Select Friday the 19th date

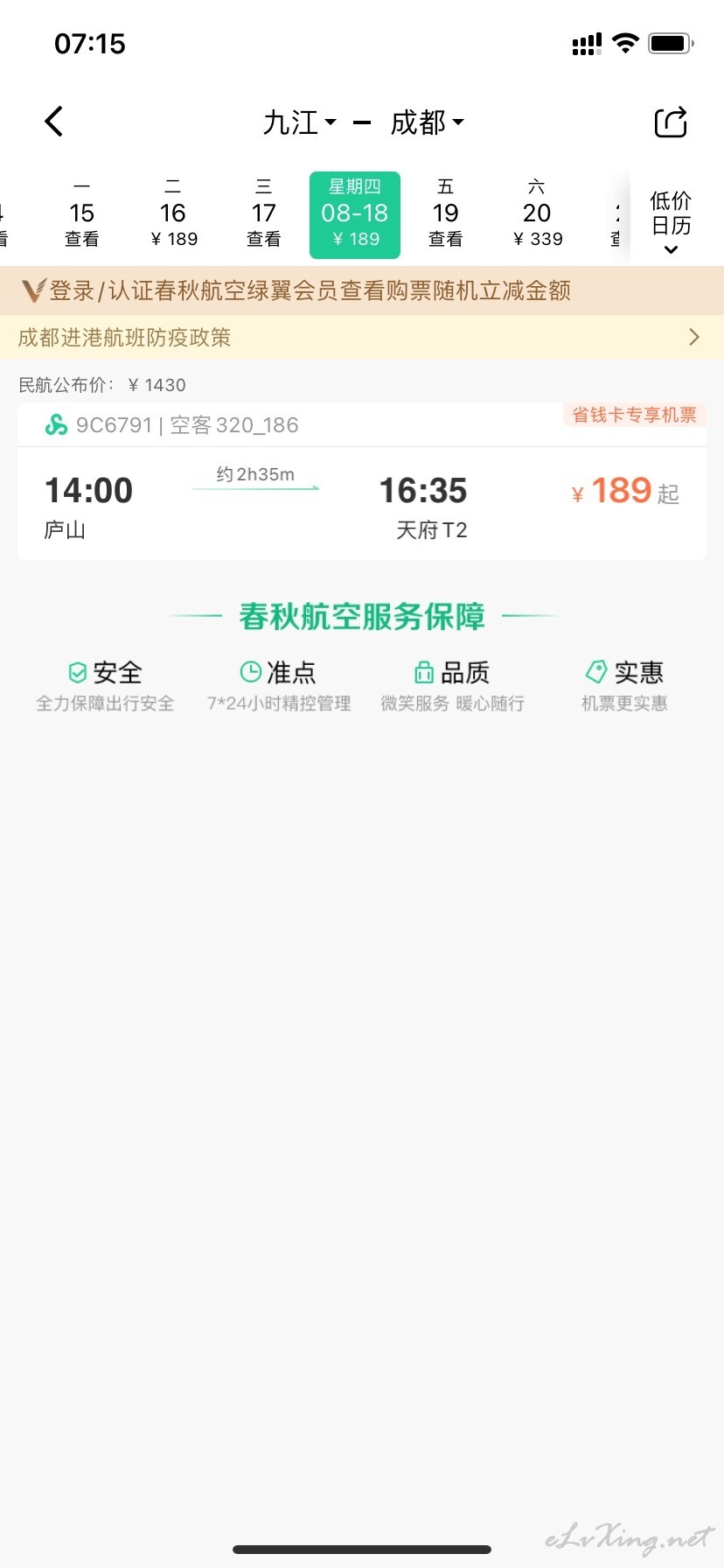tap(446, 215)
